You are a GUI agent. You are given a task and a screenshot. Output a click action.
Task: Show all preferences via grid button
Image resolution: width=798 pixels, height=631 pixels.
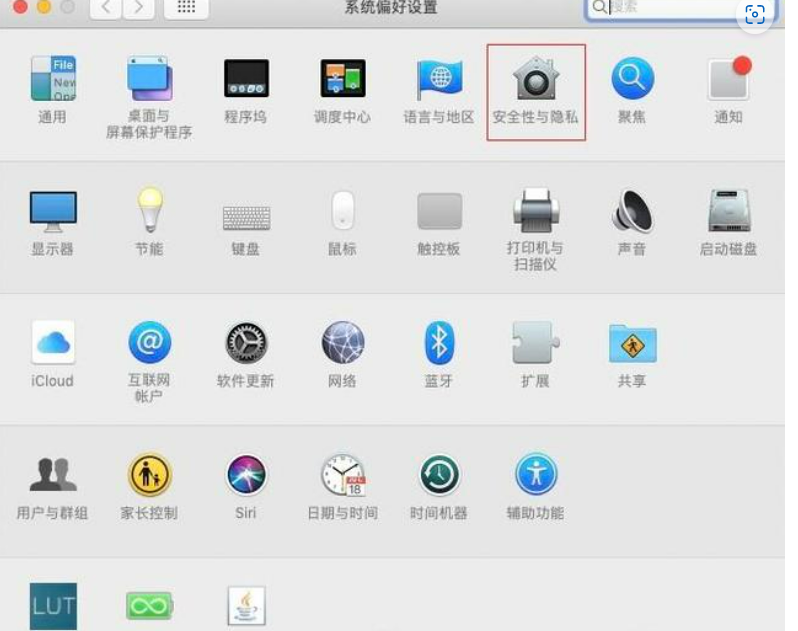point(186,8)
